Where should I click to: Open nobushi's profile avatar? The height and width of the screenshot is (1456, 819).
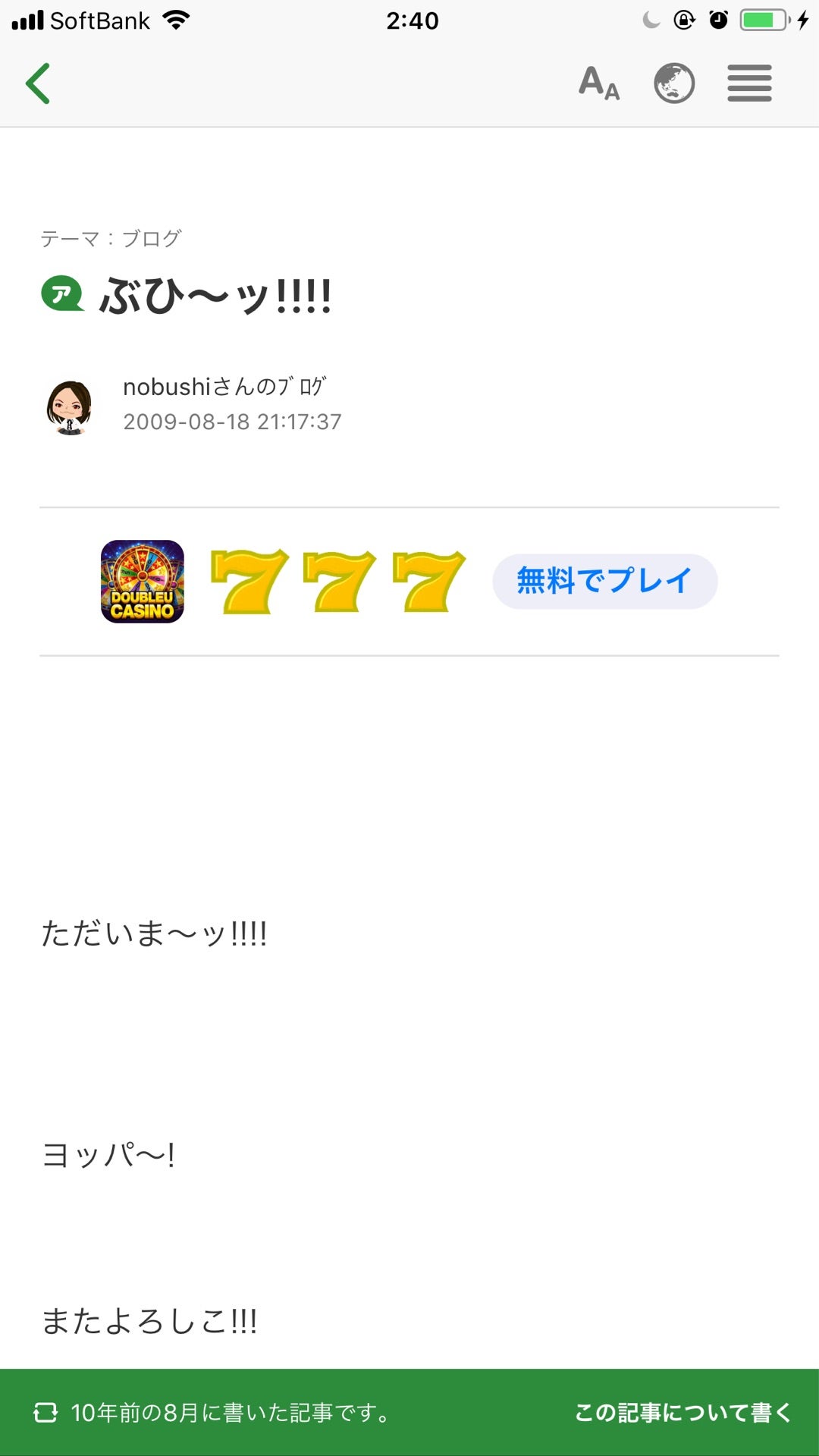[70, 406]
